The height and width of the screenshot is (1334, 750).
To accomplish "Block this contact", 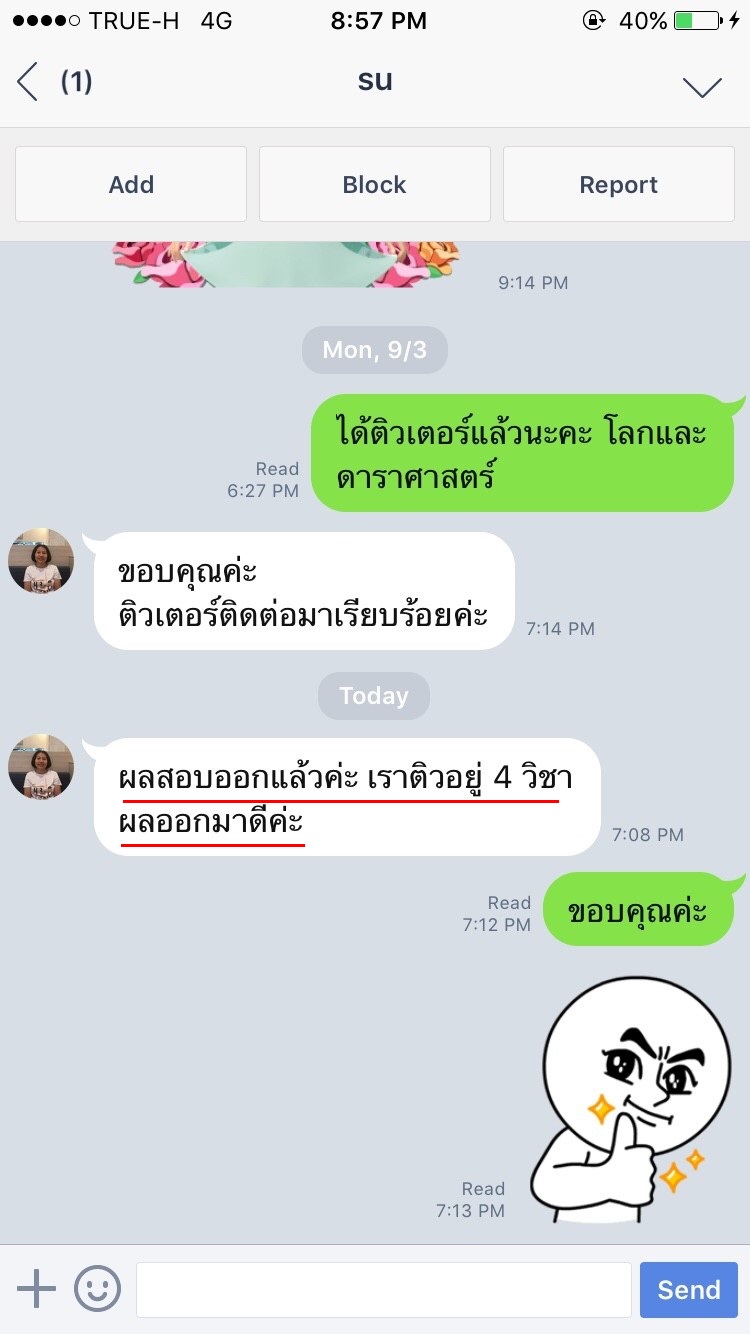I will [x=375, y=184].
